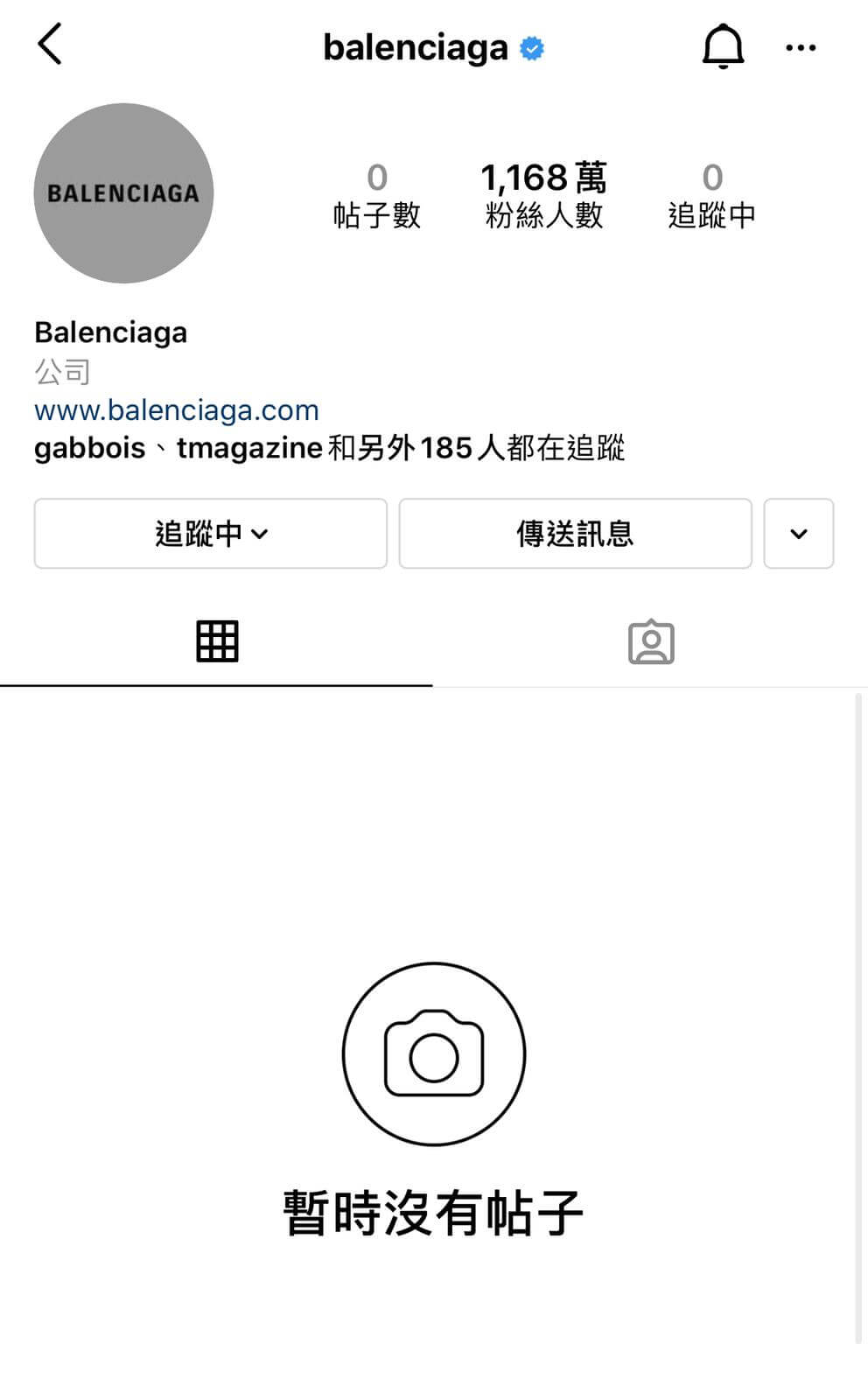Viewport: 868px width, 1400px height.
Task: Open the www.balenciaga.com link
Action: pos(177,409)
